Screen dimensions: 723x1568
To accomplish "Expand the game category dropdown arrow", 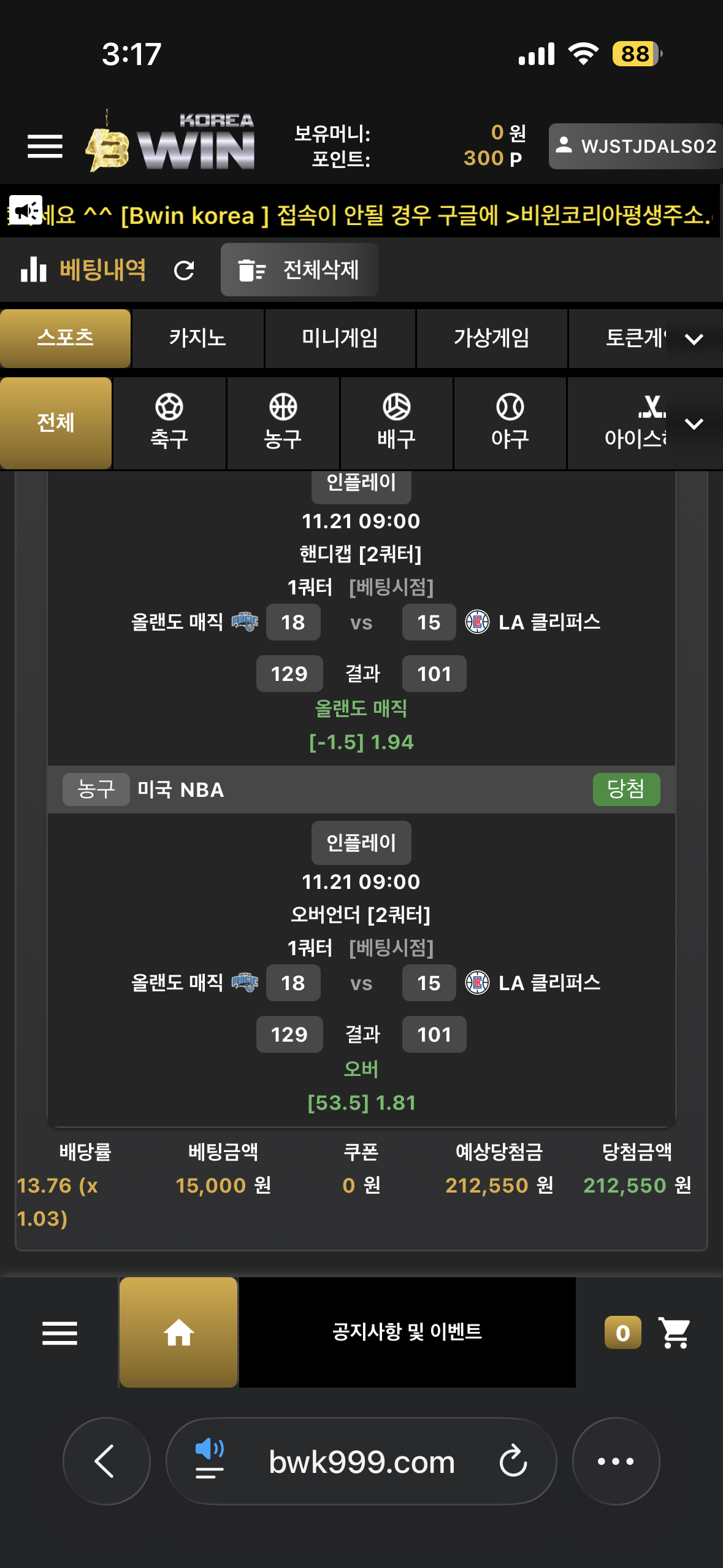I will [x=694, y=339].
